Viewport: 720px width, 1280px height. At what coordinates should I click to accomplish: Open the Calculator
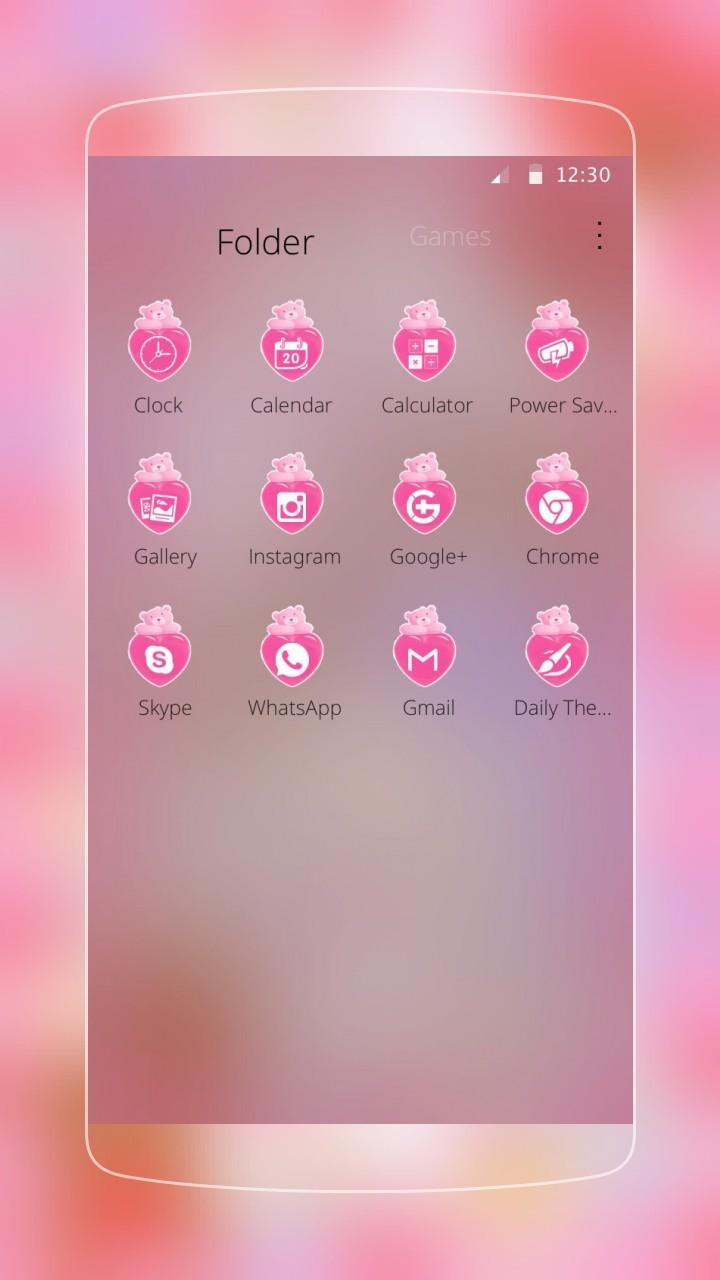pos(426,345)
